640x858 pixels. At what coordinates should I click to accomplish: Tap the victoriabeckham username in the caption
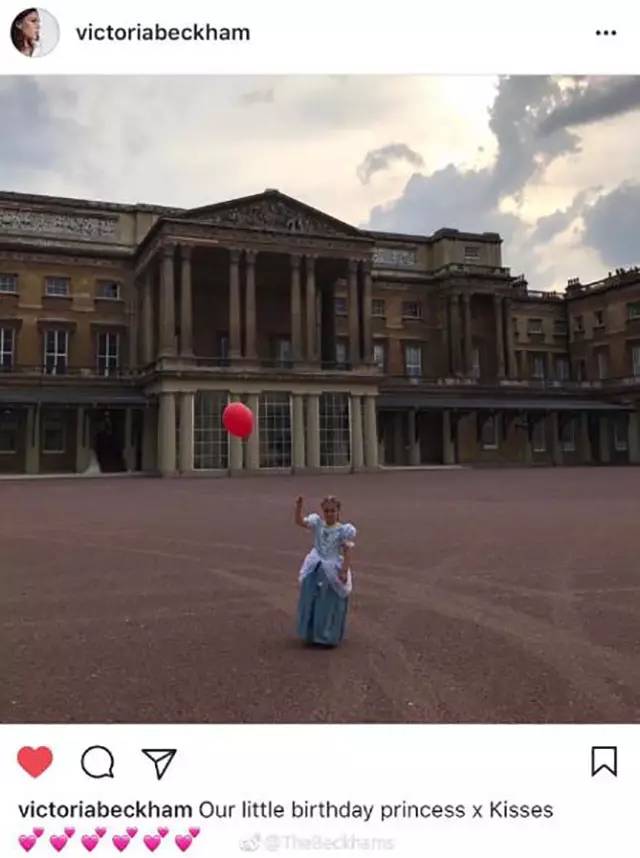pyautogui.click(x=105, y=809)
